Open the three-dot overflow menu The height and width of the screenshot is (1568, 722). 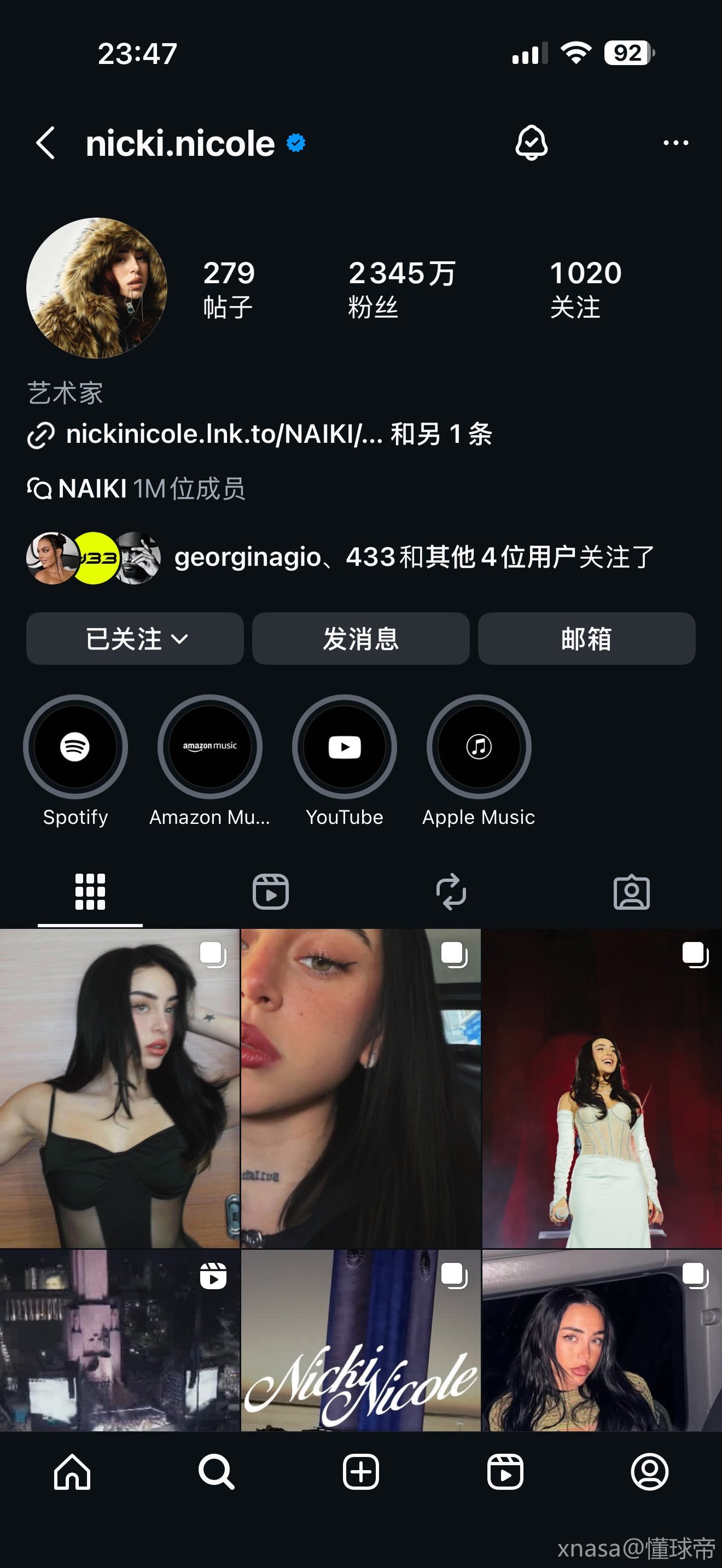click(675, 144)
